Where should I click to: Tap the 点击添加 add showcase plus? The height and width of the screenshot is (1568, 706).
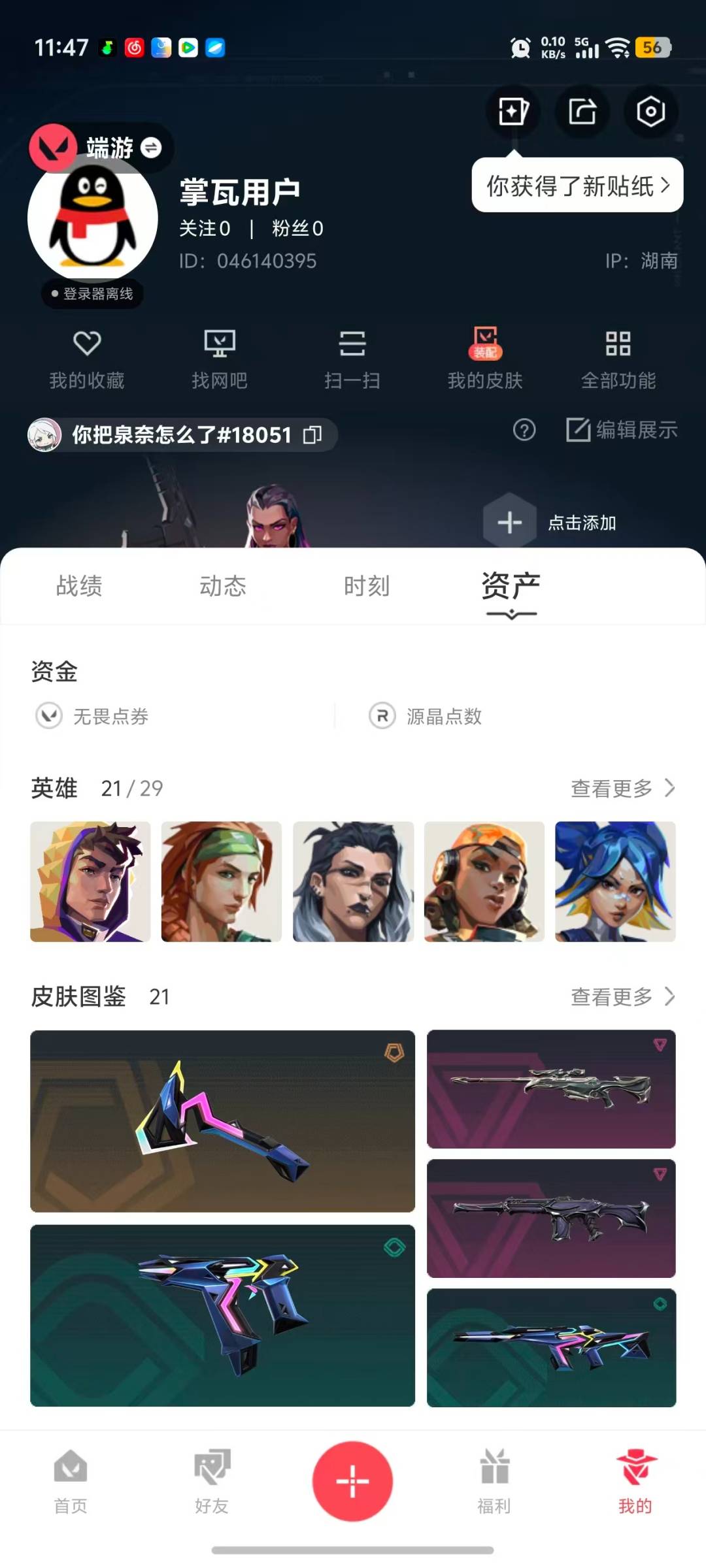pos(509,523)
